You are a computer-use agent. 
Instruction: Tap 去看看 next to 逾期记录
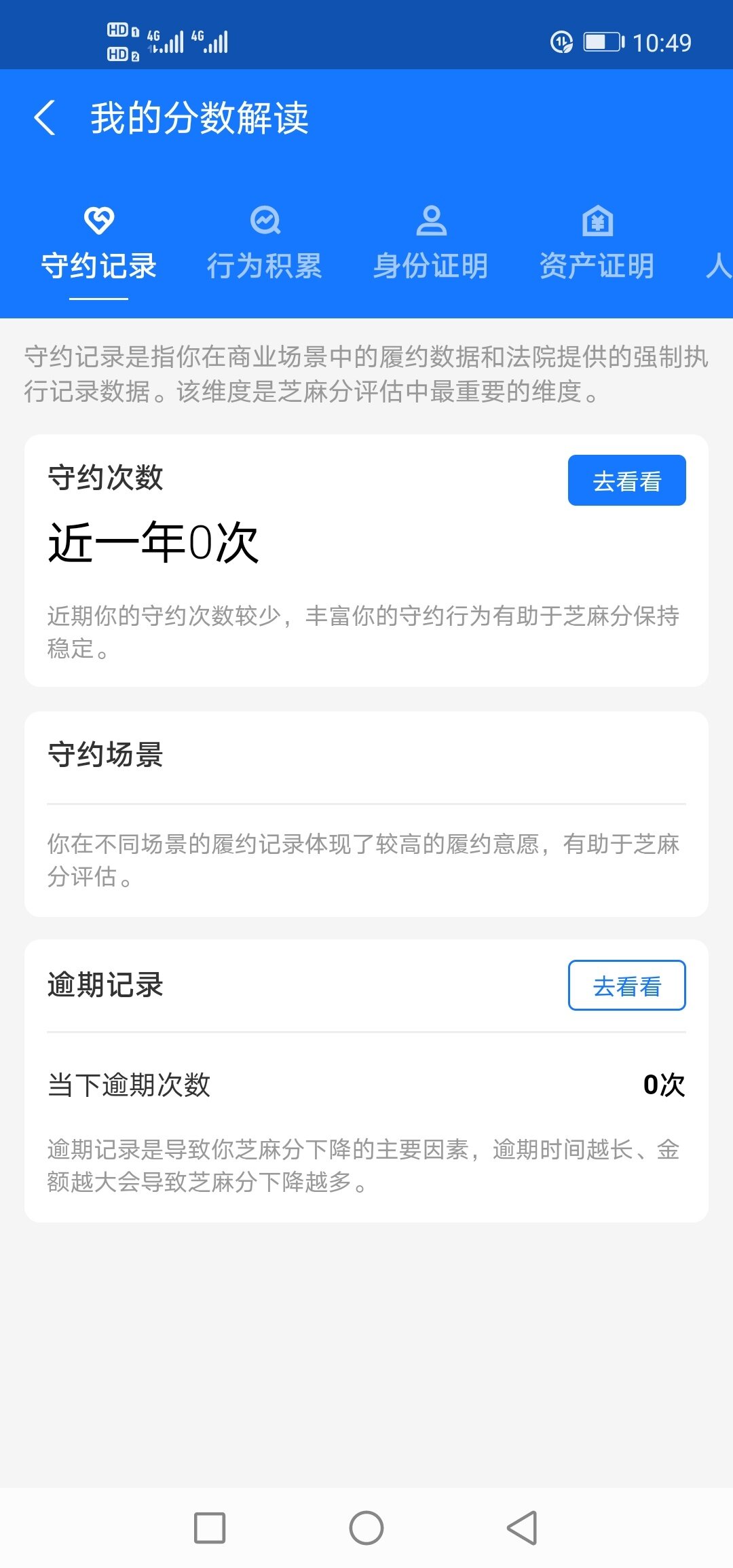(x=626, y=986)
